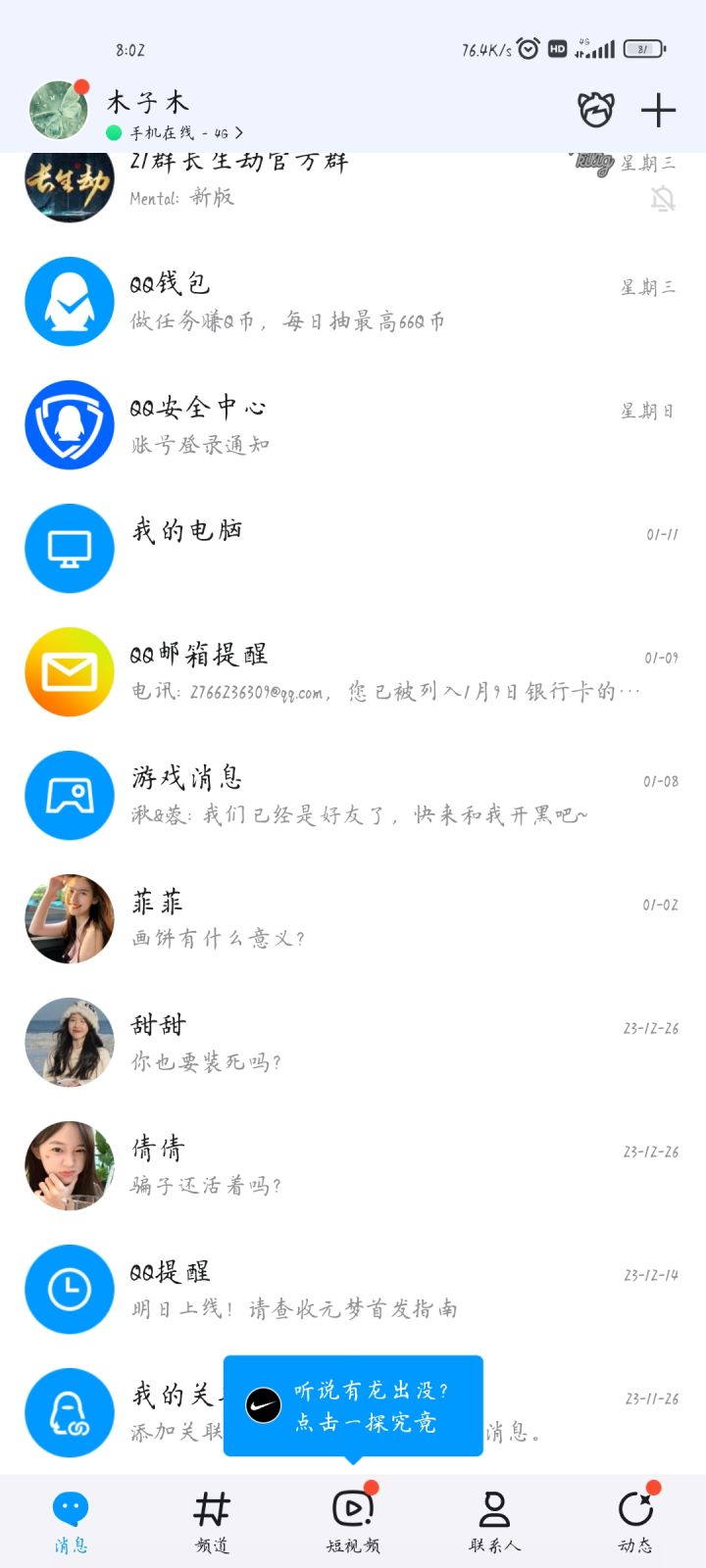
Task: Switch to the 频道 tab
Action: [x=212, y=1522]
